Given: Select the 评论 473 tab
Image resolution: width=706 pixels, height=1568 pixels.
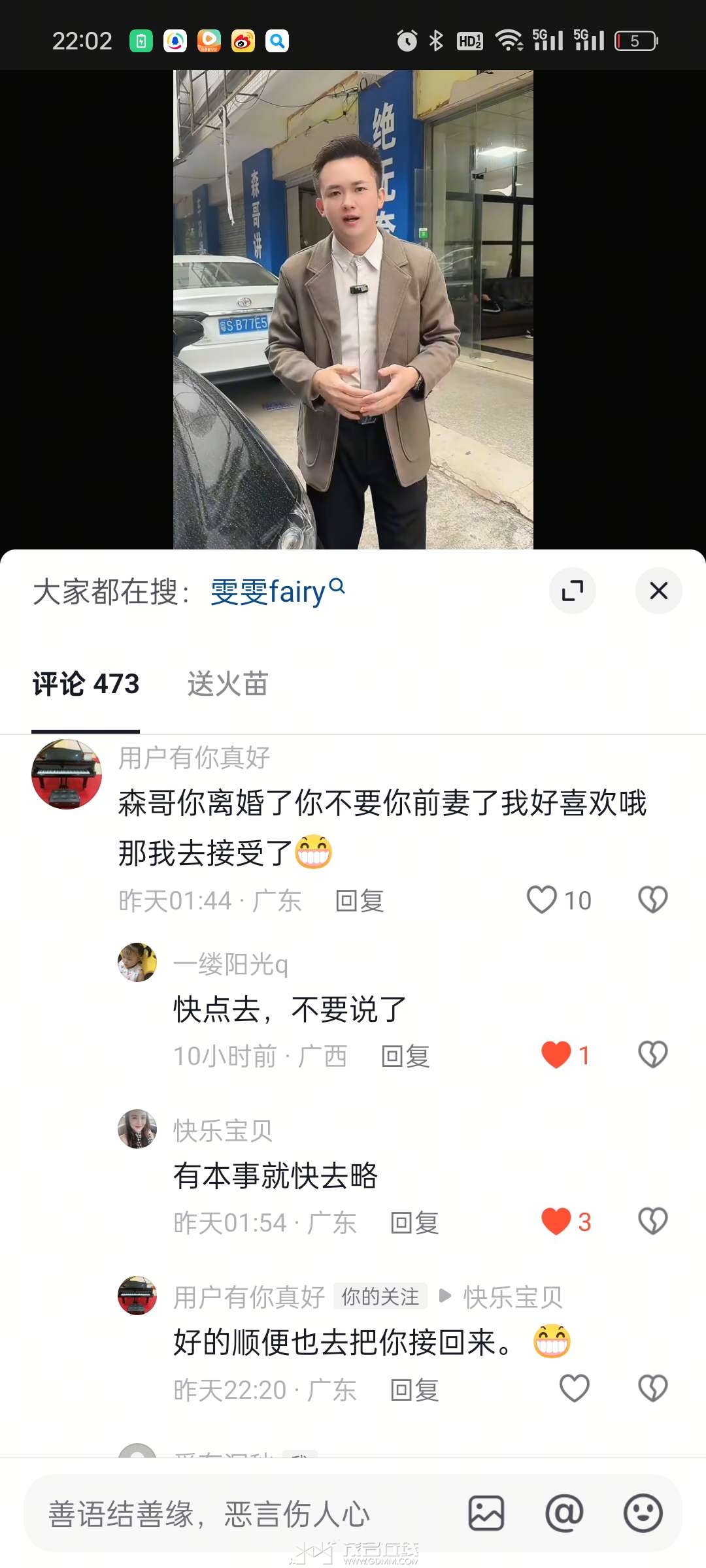Looking at the screenshot, I should pos(86,684).
